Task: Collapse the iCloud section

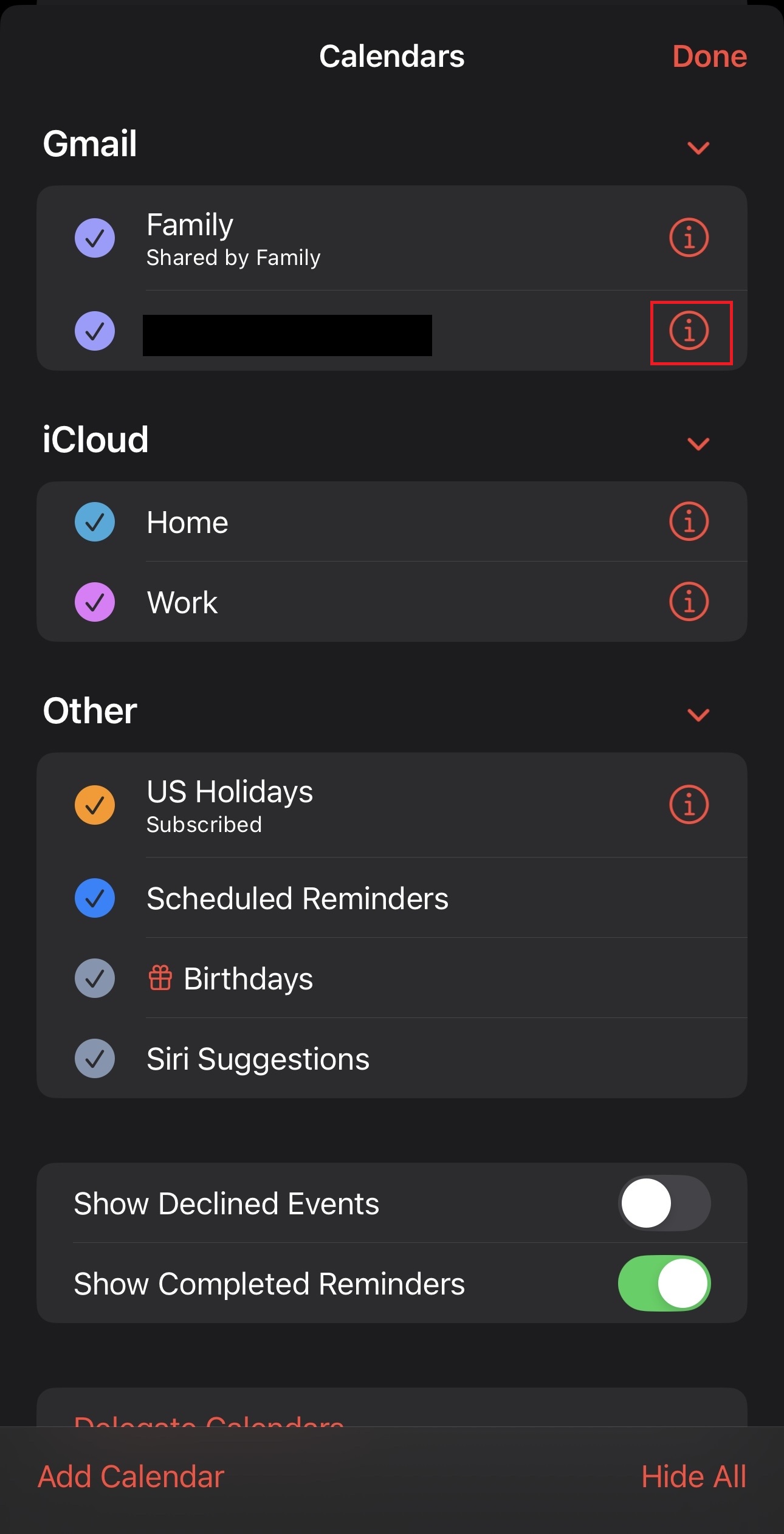Action: tap(698, 444)
